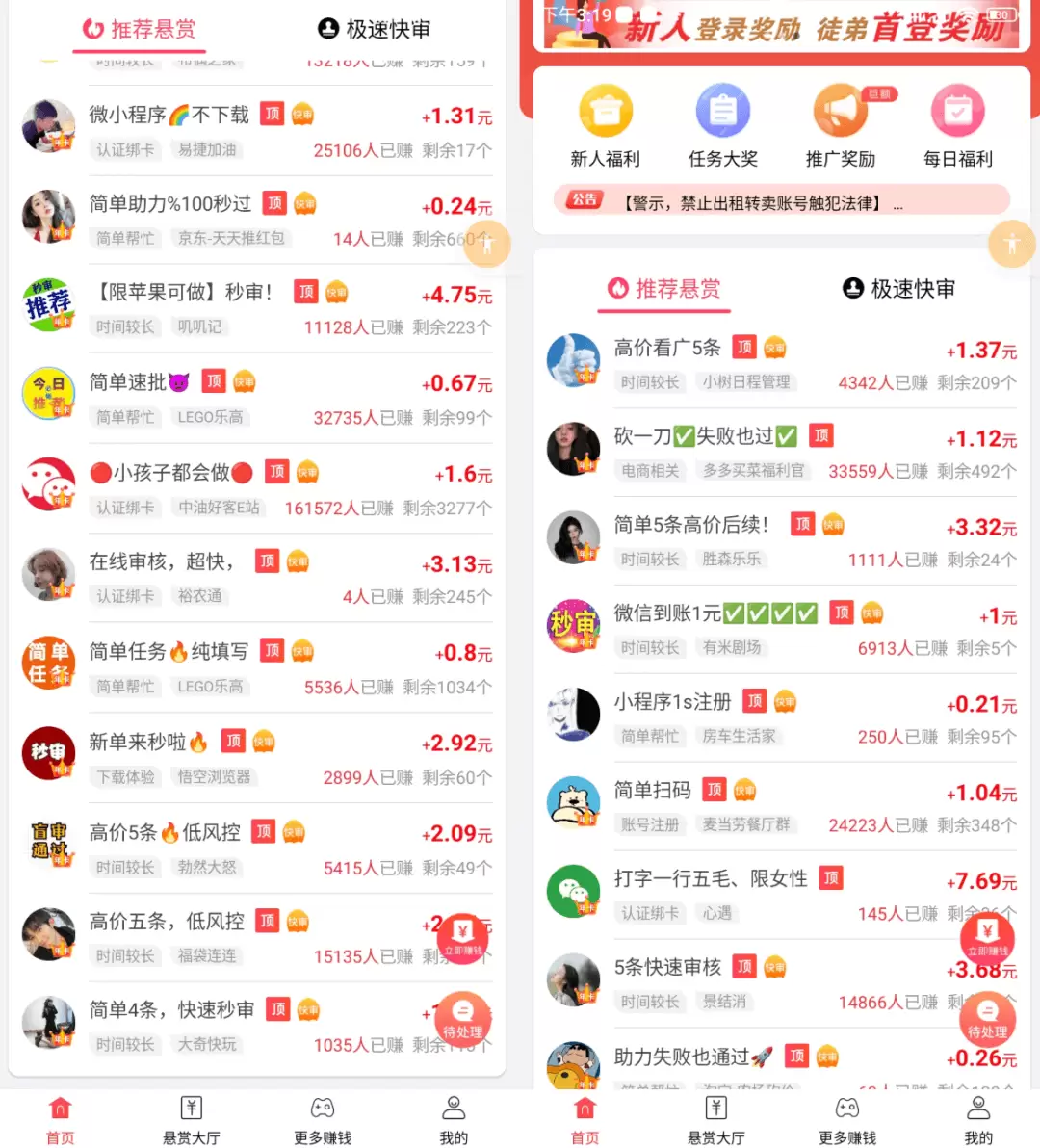Tap the 推广奖励 megaphone icon

(x=840, y=109)
